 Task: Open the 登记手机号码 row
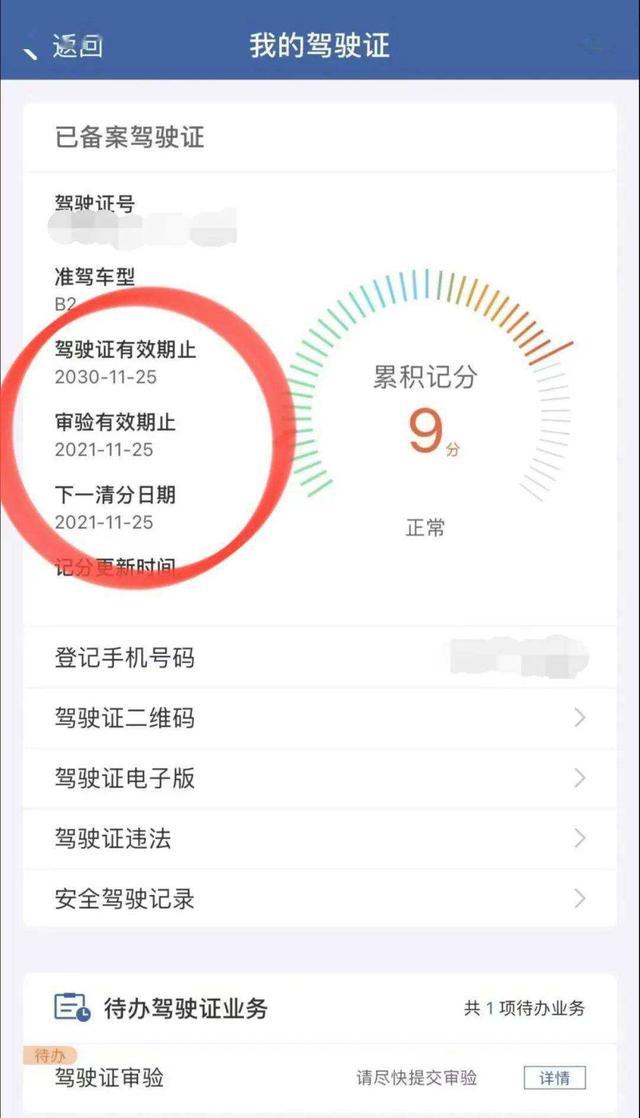tap(320, 657)
